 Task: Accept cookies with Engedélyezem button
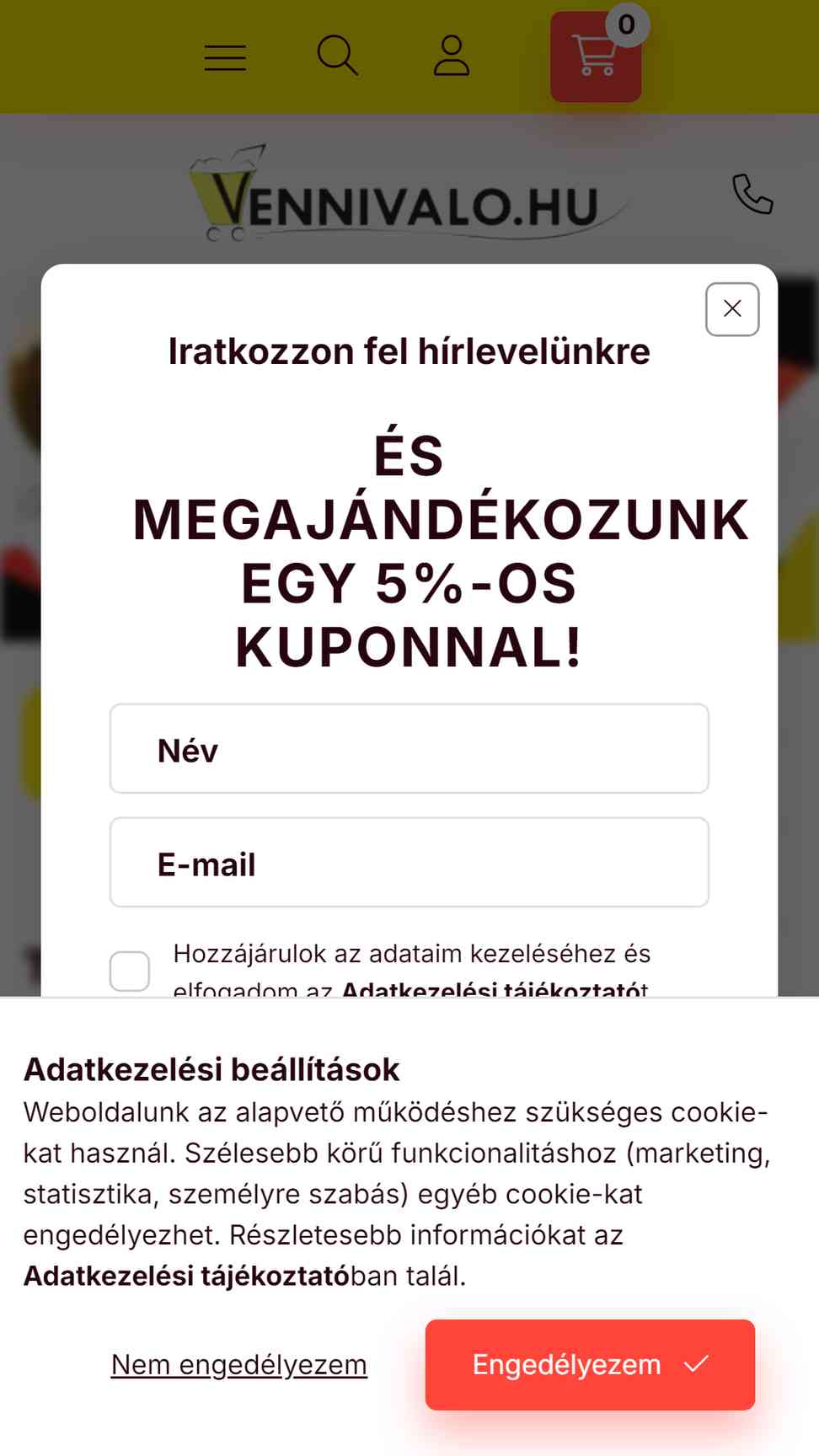(x=590, y=1365)
